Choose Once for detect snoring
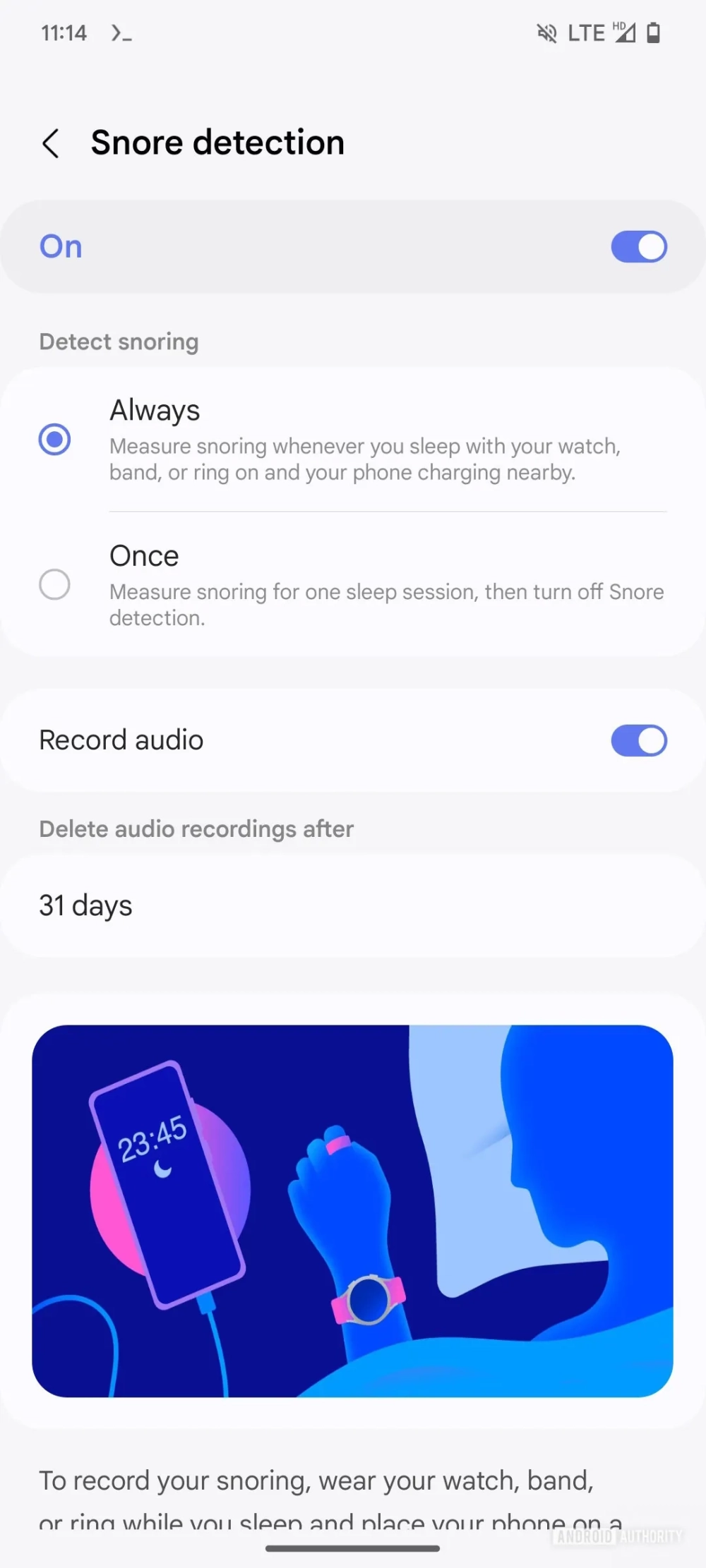Image resolution: width=706 pixels, height=1568 pixels. click(x=54, y=584)
